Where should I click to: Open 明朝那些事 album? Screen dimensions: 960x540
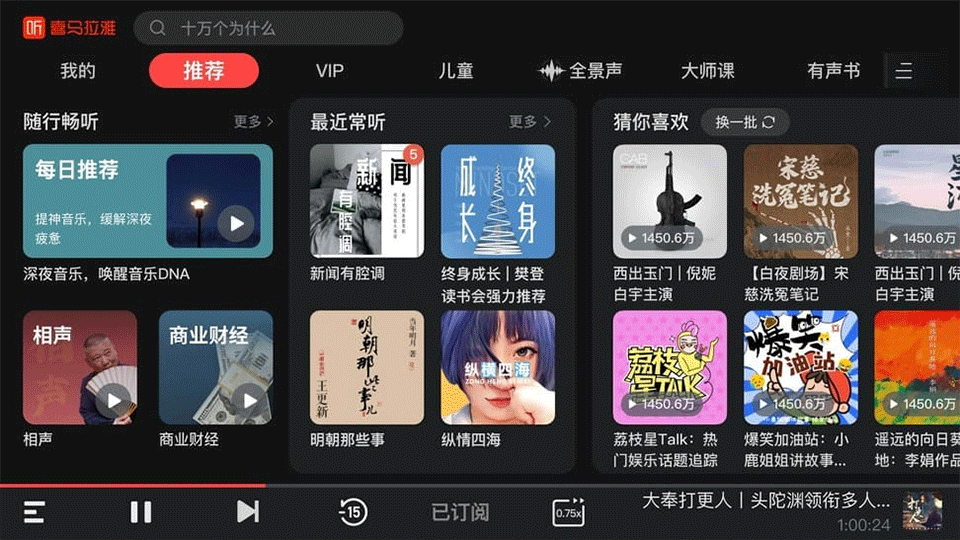coord(367,367)
